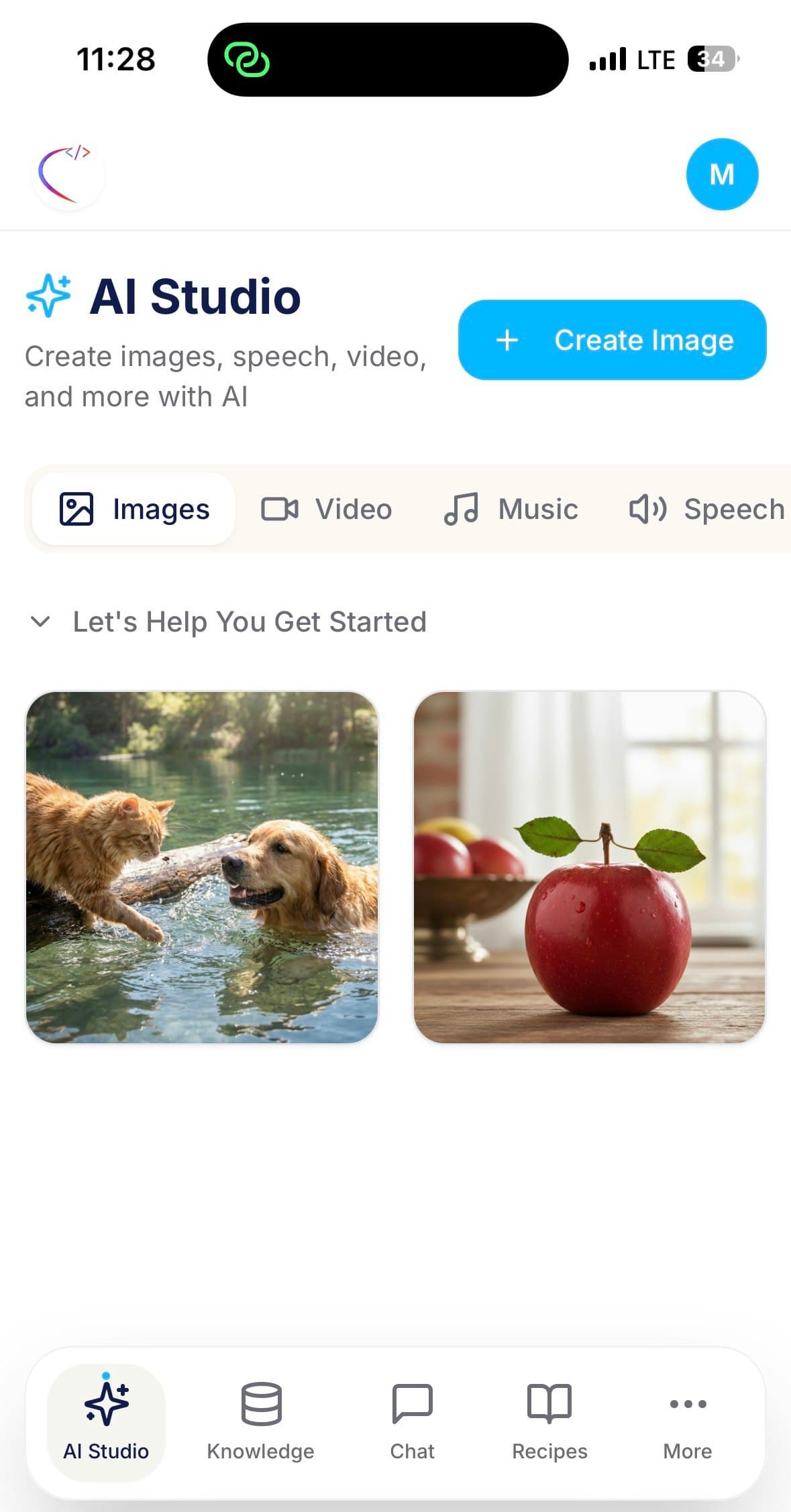Click the picture icon on the Images tab

tap(78, 508)
